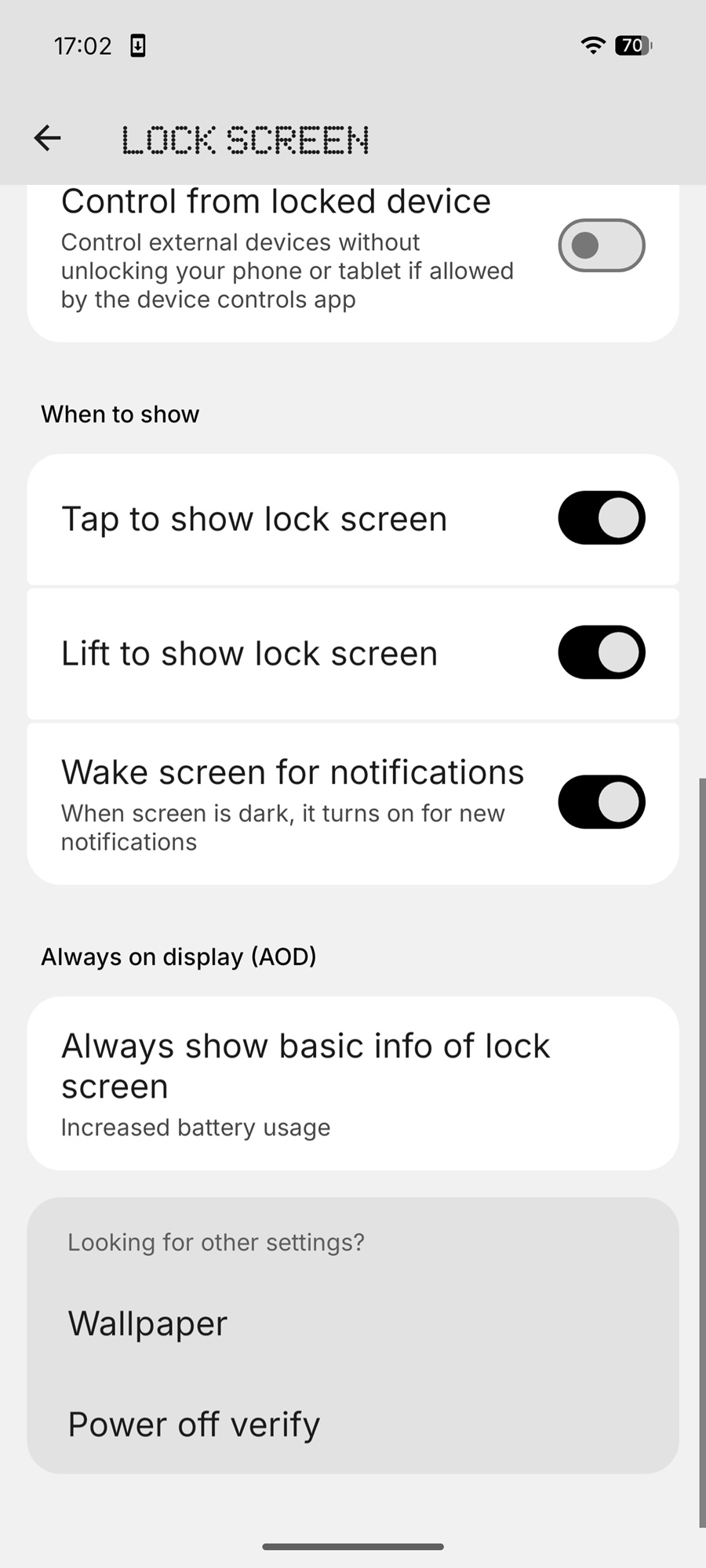Enable Control from locked device
The width and height of the screenshot is (706, 1568).
[601, 245]
